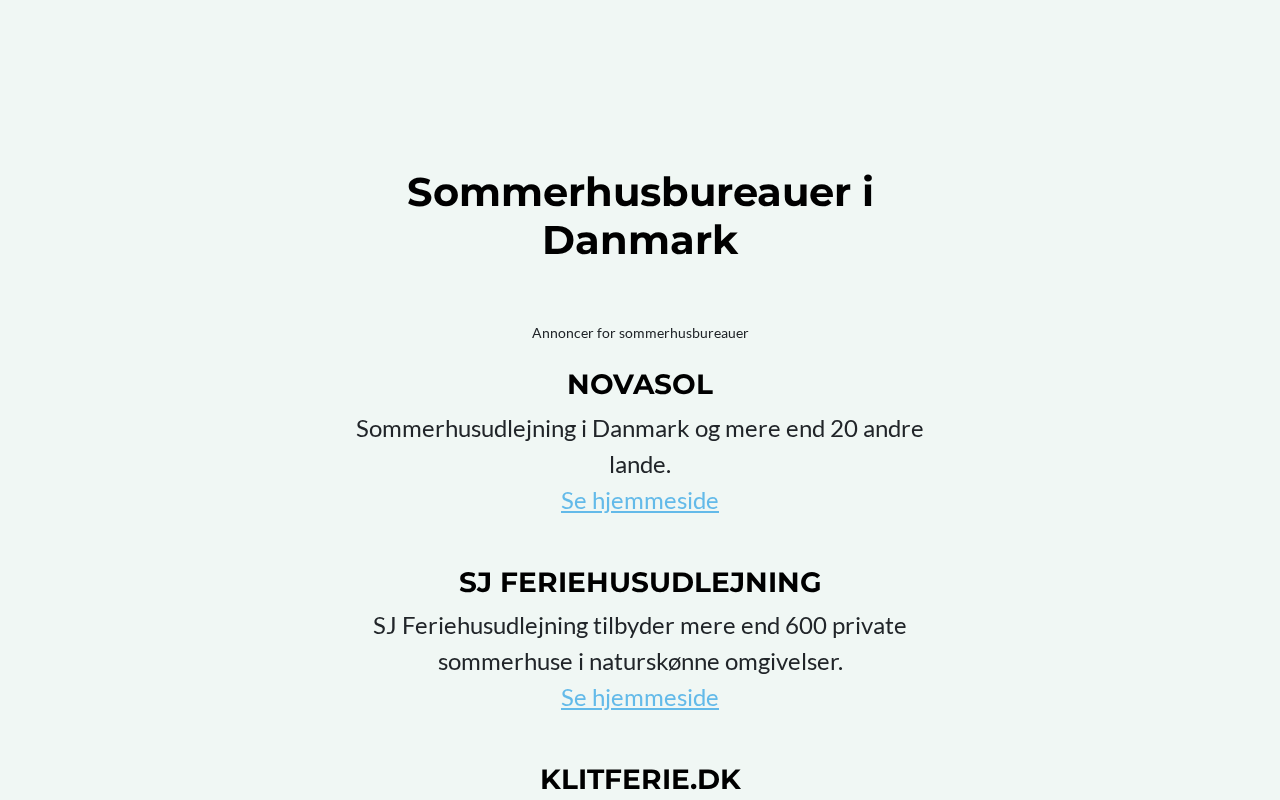
Task: Open the NOVASOL 'Se hjemmeside' link
Action: tap(640, 500)
